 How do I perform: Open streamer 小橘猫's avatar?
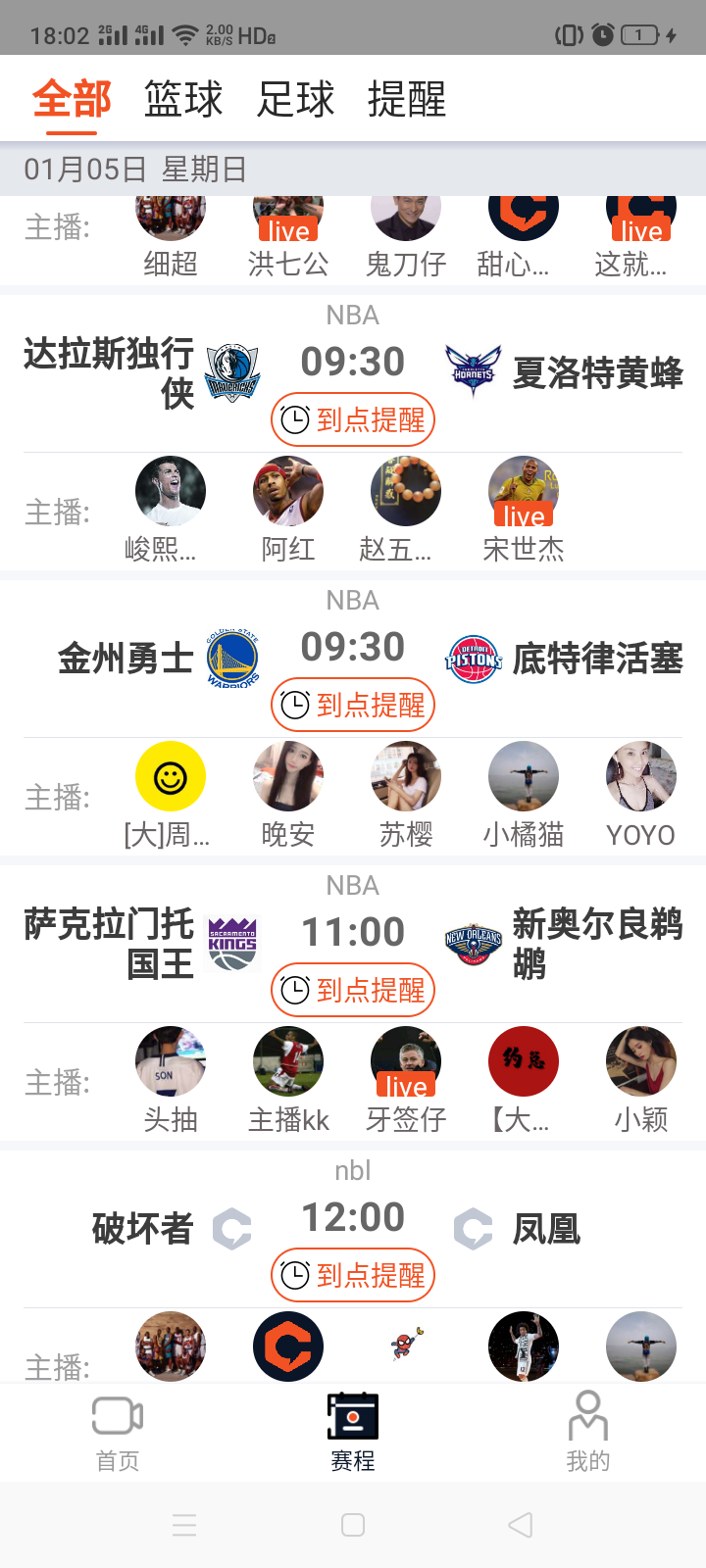[x=524, y=777]
